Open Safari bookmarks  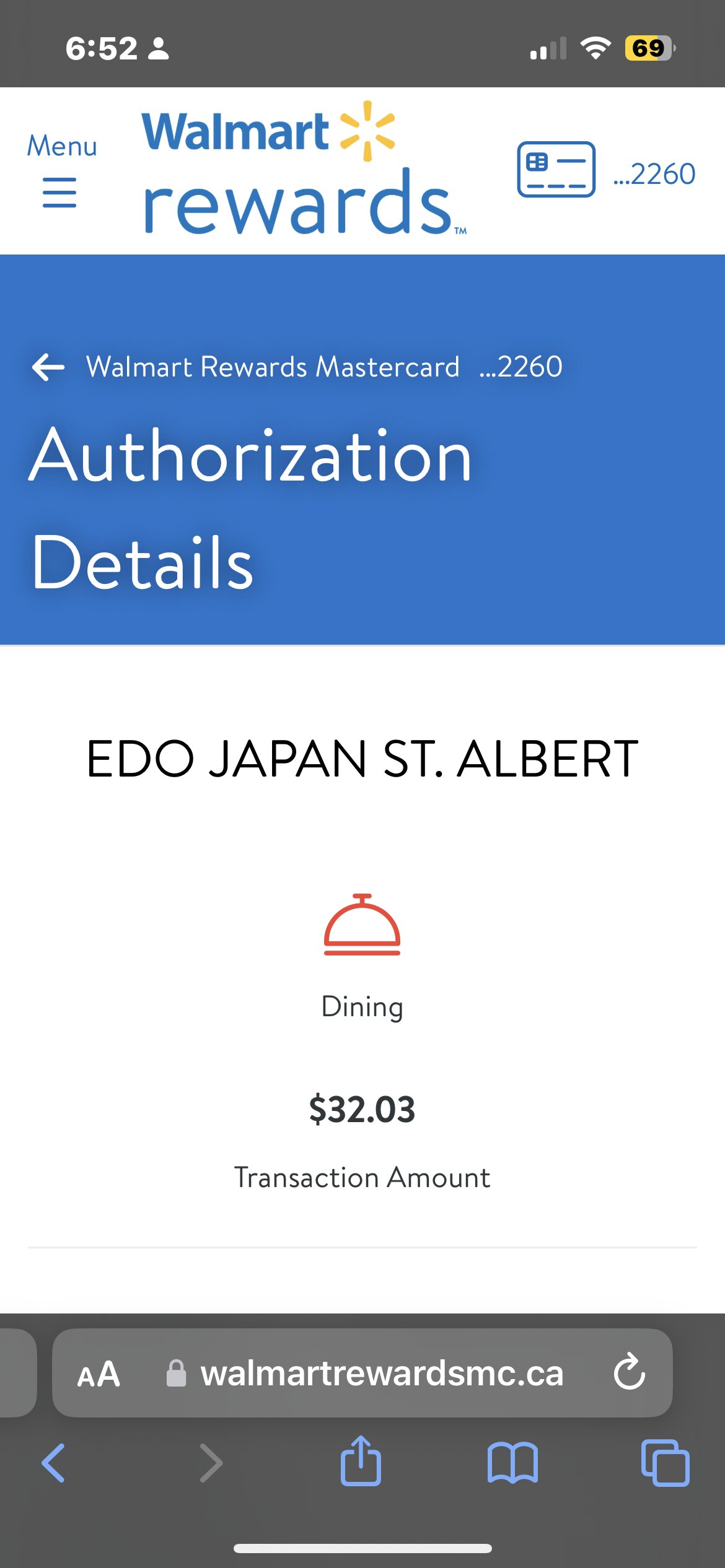coord(512,1463)
